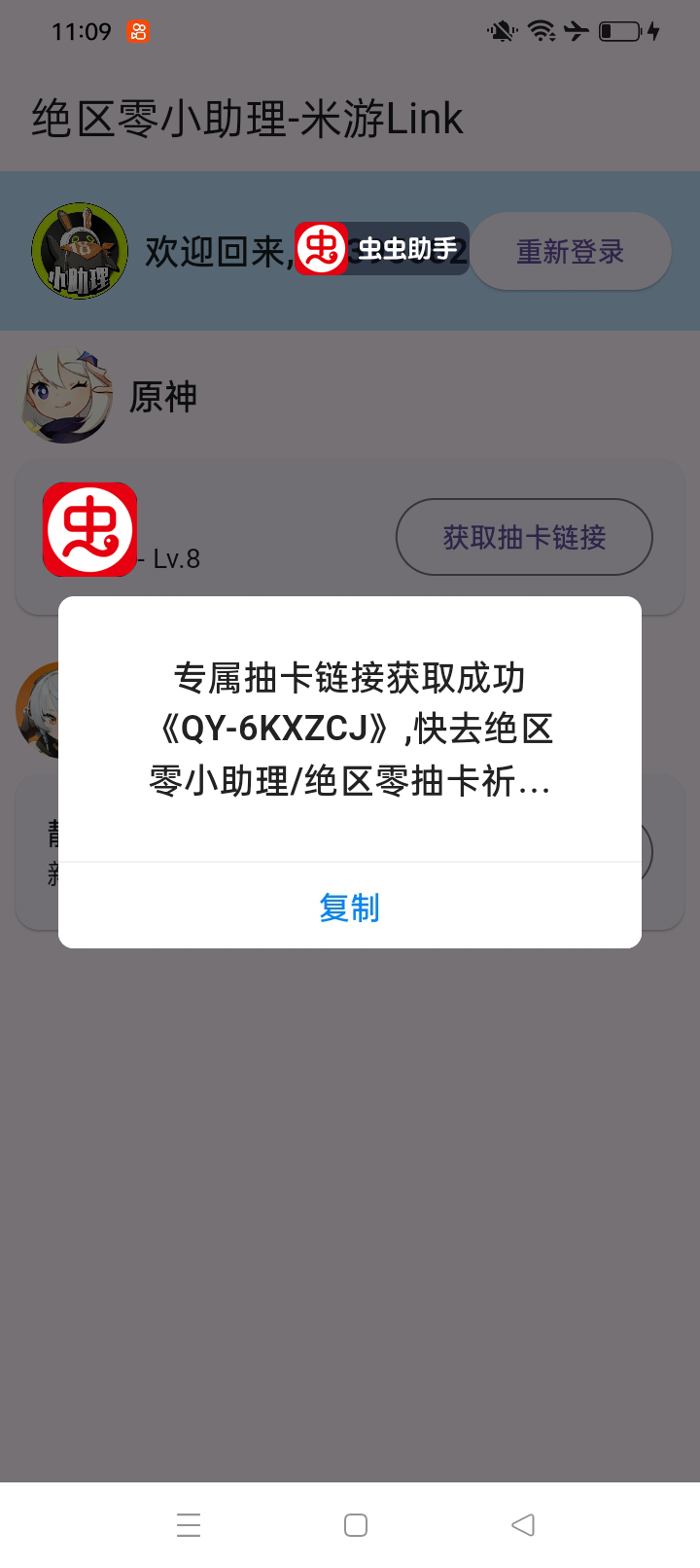This screenshot has width=700, height=1568.
Task: Tap 重新登录 to log in again
Action: click(571, 252)
